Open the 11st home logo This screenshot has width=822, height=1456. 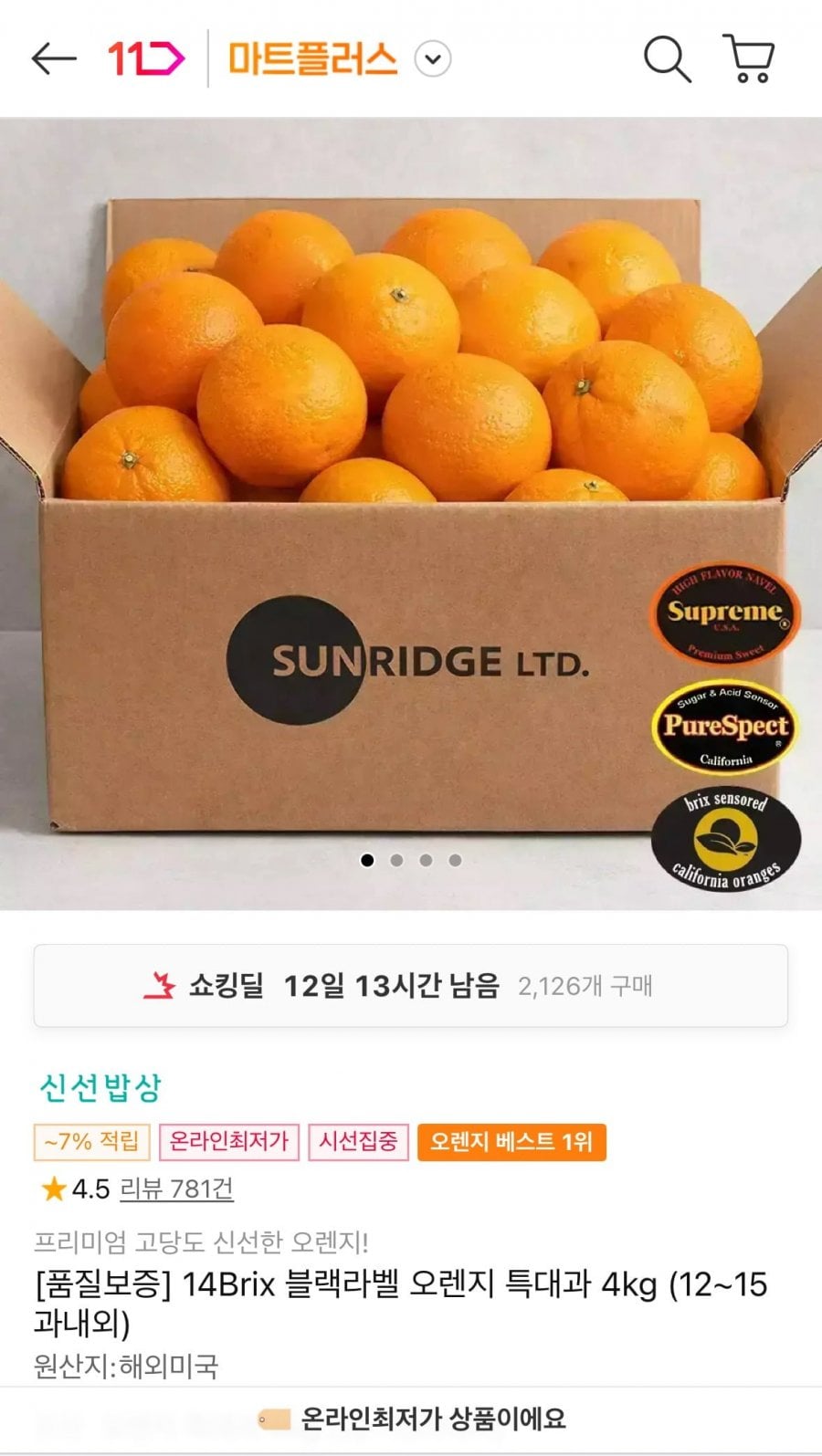[146, 59]
